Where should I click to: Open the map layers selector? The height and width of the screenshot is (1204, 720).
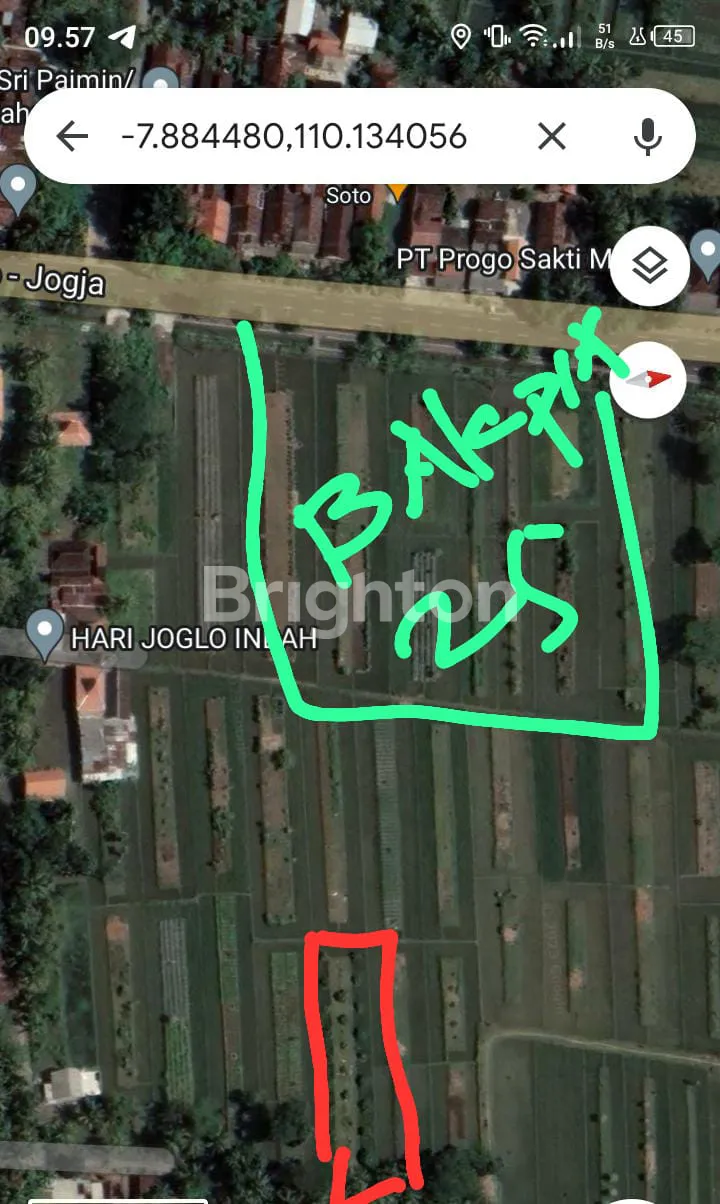coord(650,267)
